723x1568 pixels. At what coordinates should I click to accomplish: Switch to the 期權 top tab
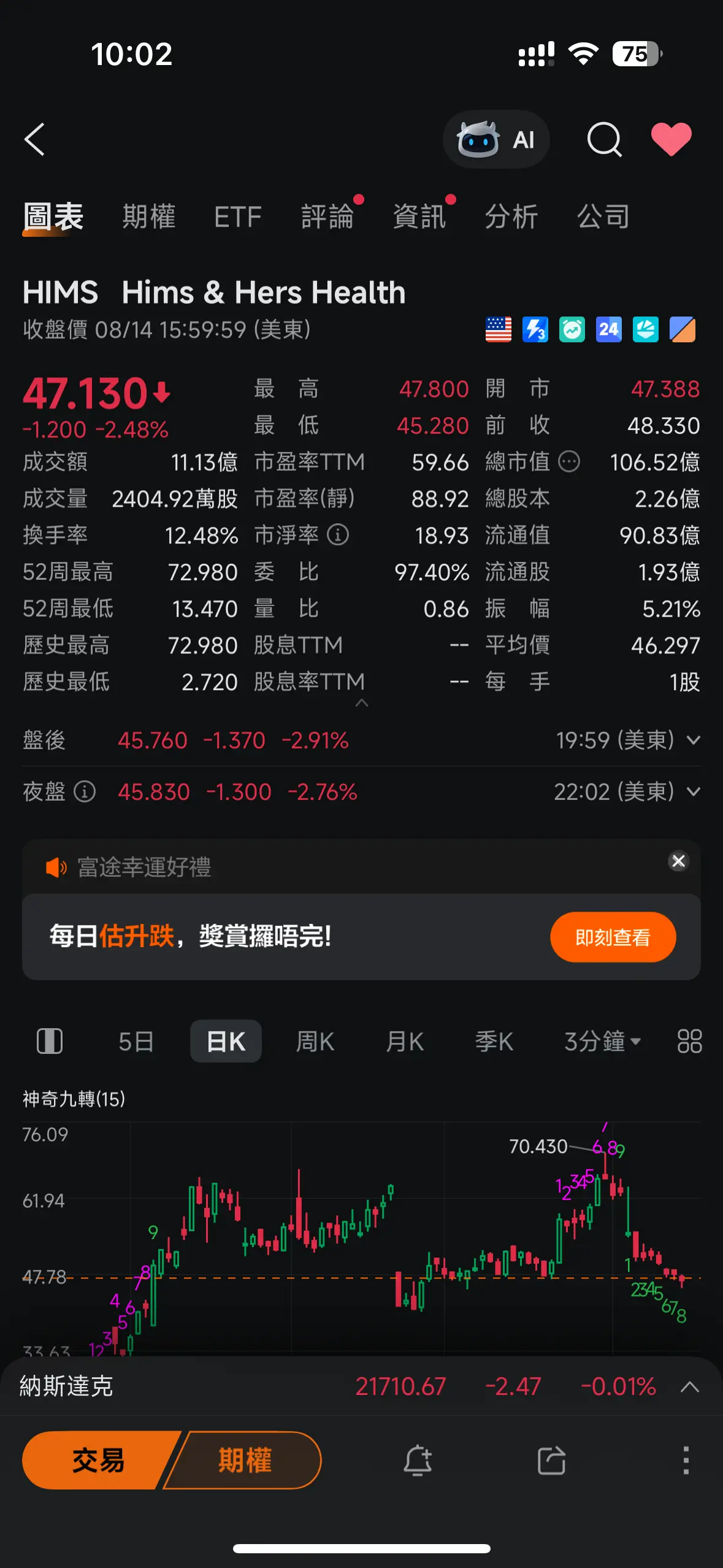[148, 217]
